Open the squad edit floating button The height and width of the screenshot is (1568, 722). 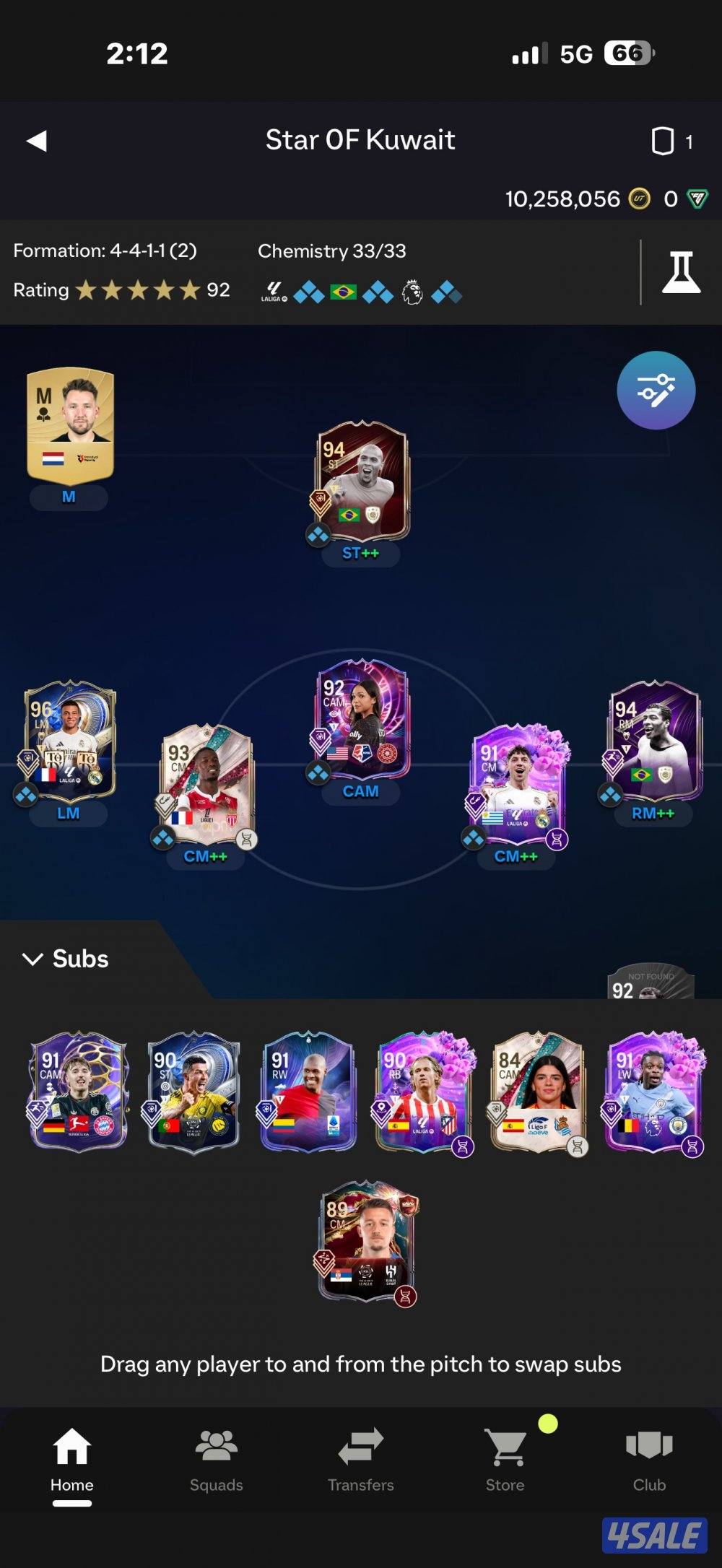click(x=656, y=391)
